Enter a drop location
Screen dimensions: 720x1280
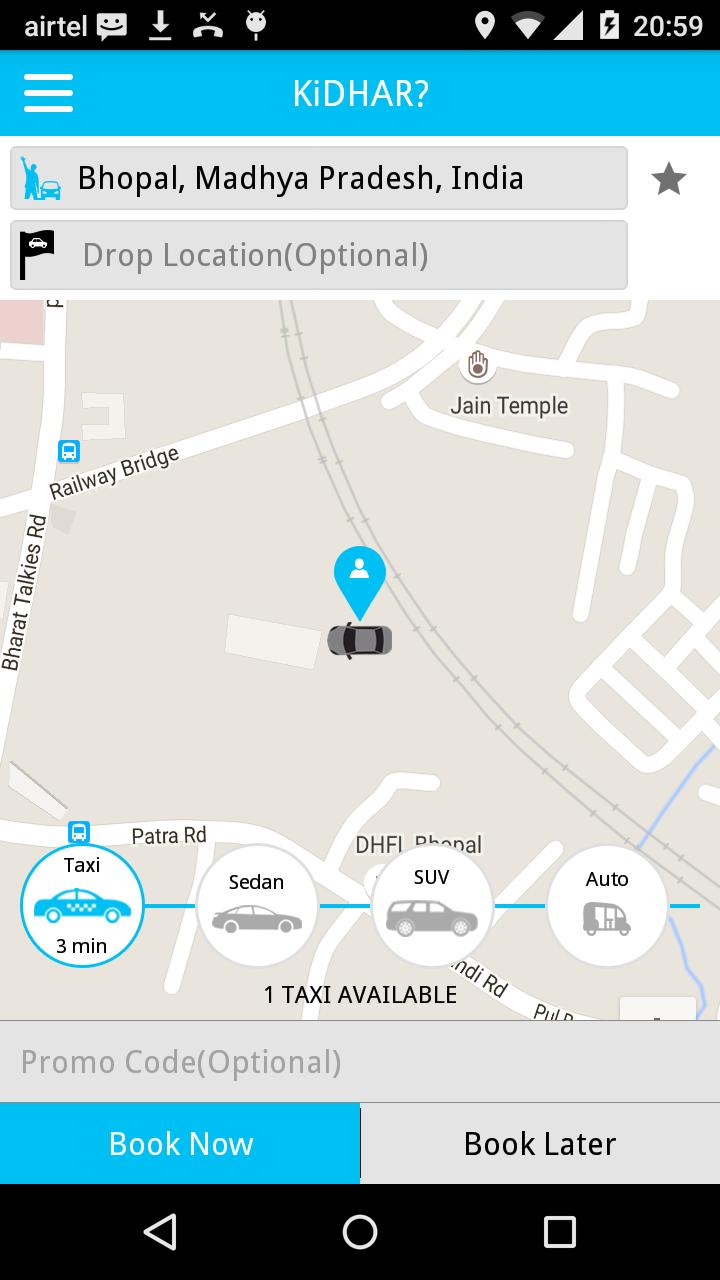pyautogui.click(x=320, y=255)
